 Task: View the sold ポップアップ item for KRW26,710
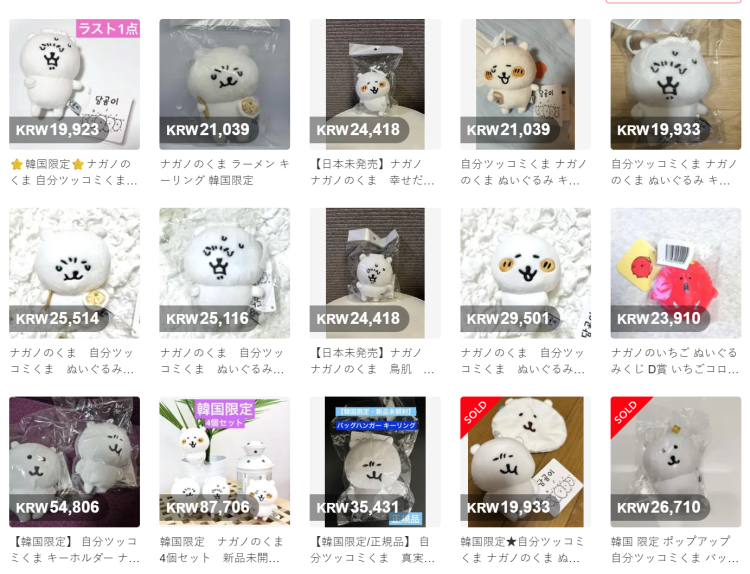675,461
